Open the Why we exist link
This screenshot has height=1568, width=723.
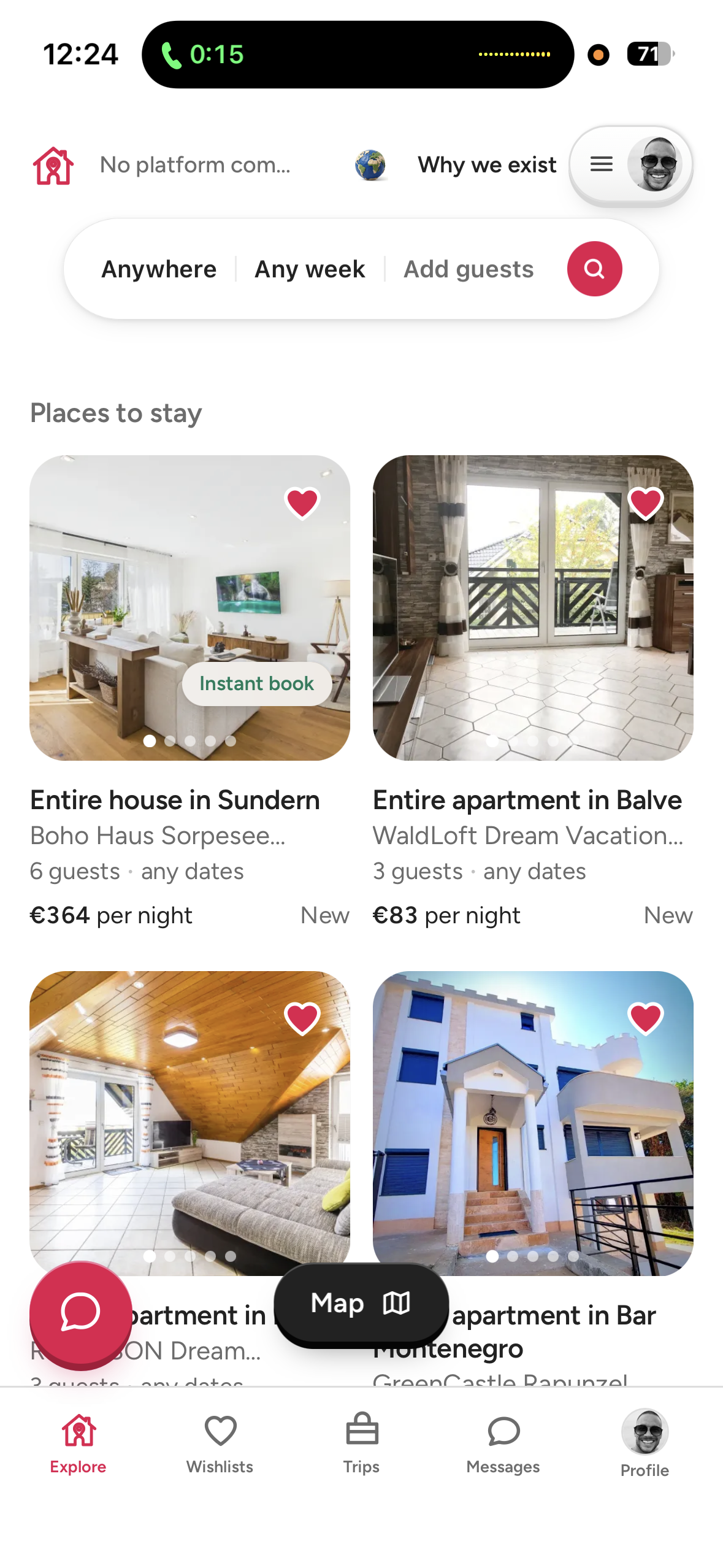tap(487, 165)
